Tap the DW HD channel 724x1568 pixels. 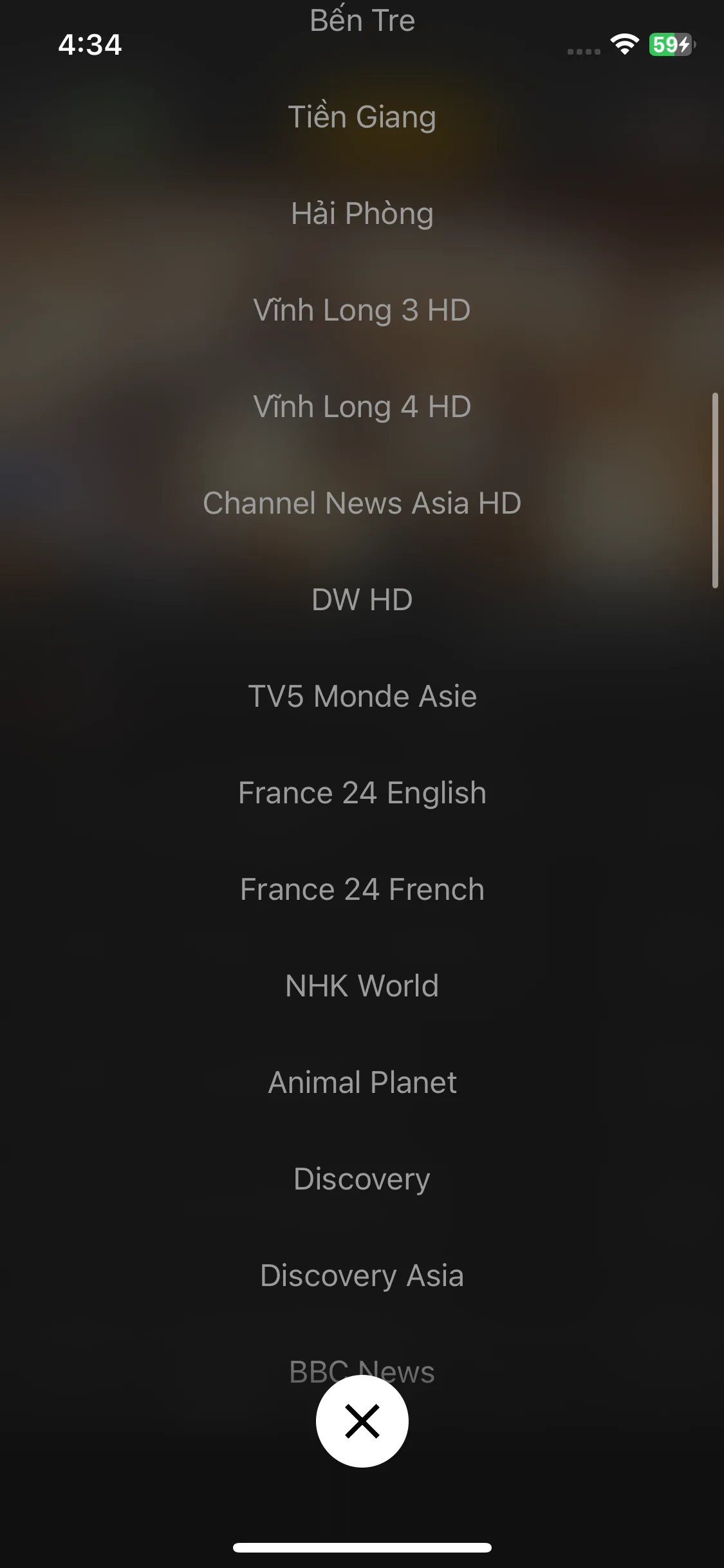click(x=362, y=600)
